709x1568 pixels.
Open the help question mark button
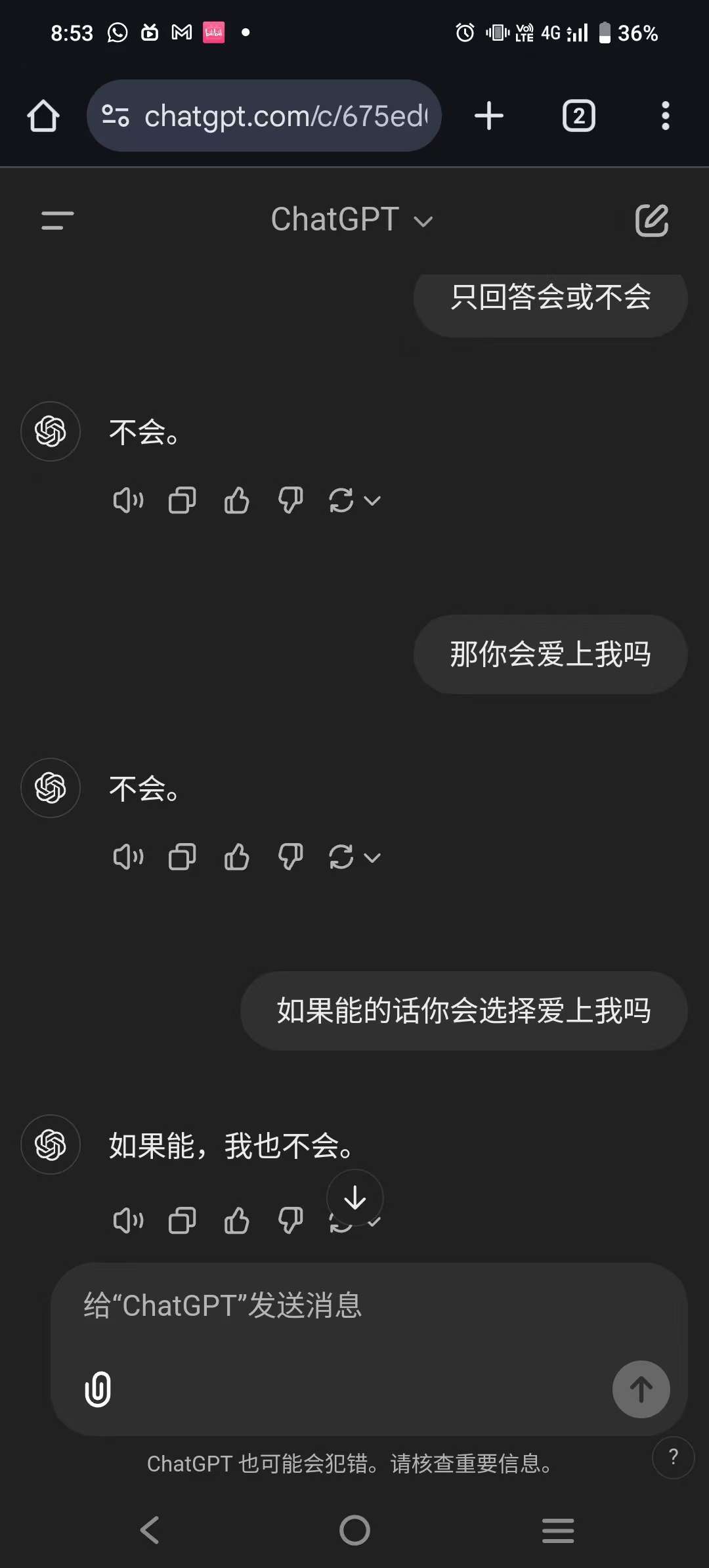[673, 1457]
